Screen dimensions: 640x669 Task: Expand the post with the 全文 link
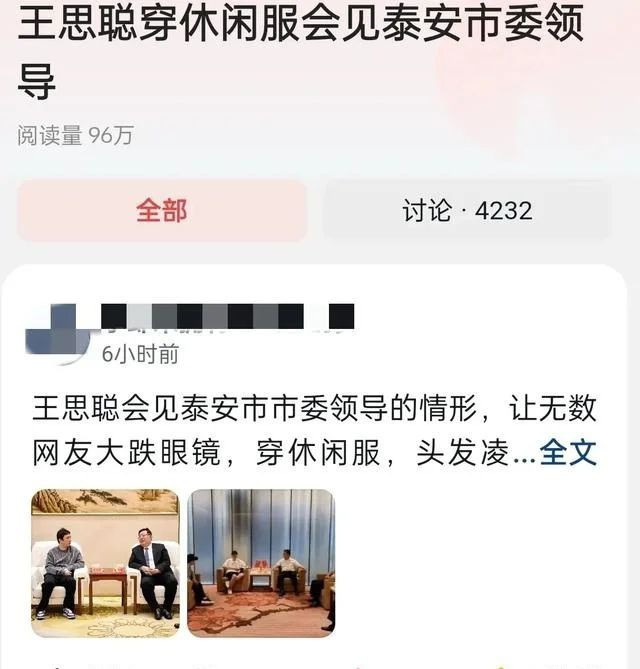pos(568,453)
